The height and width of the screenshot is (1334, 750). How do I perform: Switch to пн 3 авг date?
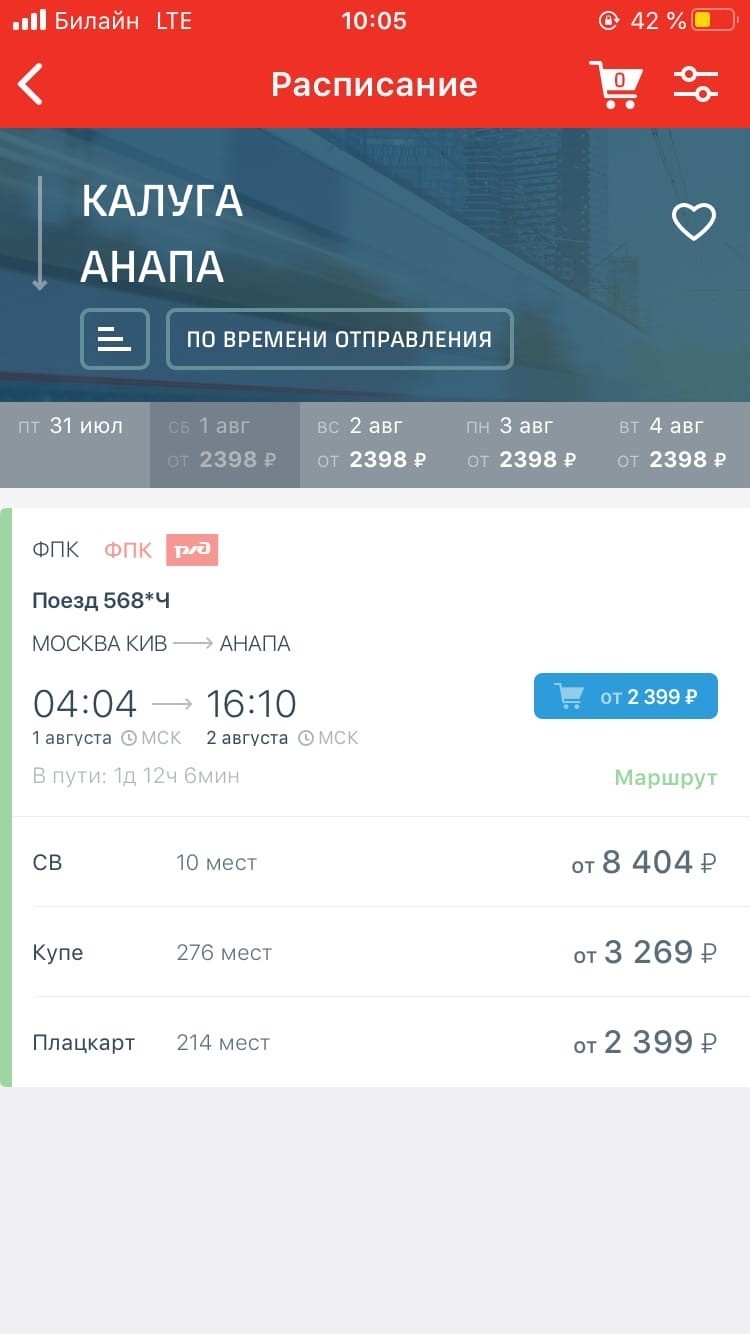tap(525, 445)
